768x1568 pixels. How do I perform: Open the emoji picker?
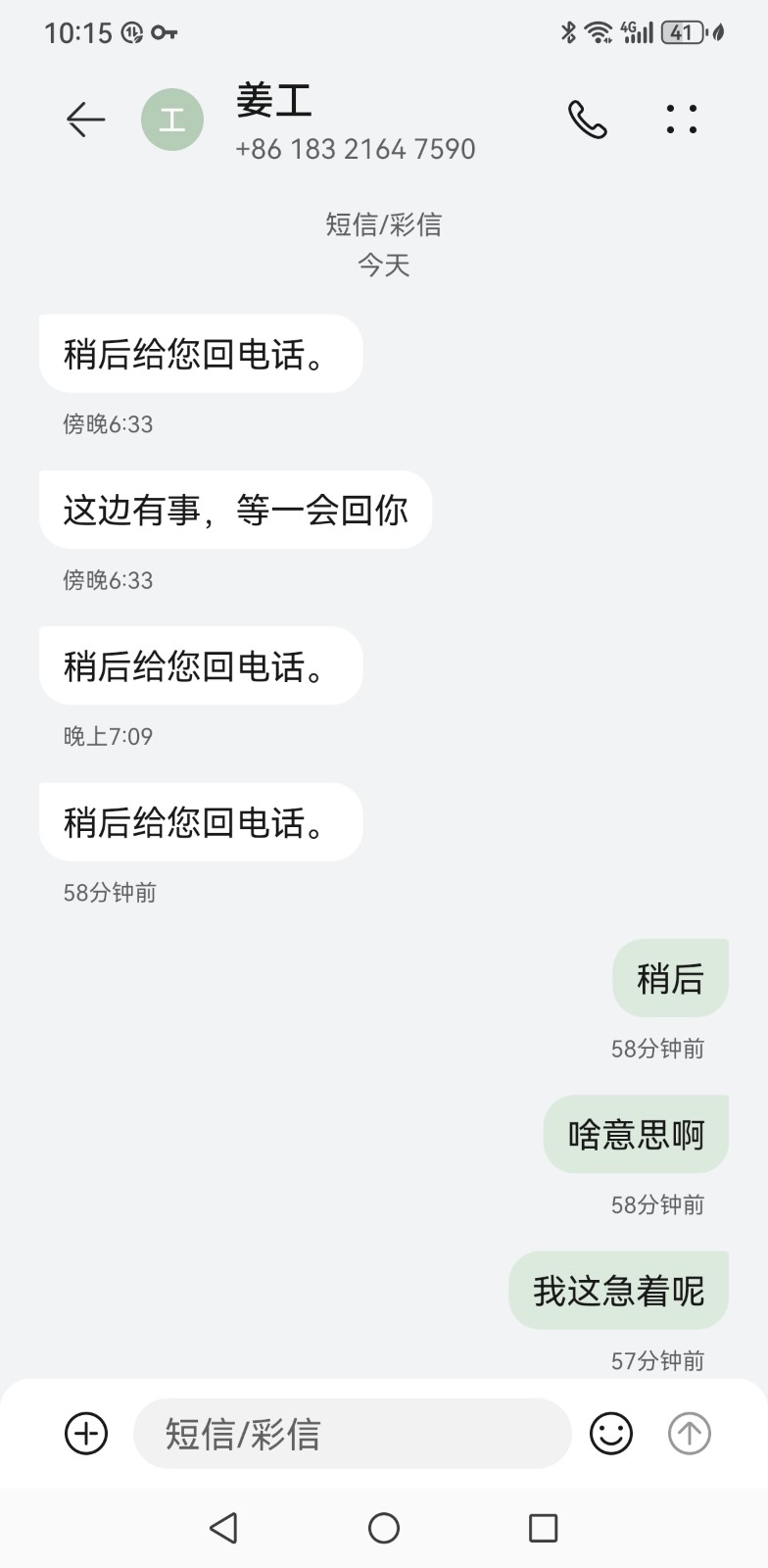click(611, 1434)
